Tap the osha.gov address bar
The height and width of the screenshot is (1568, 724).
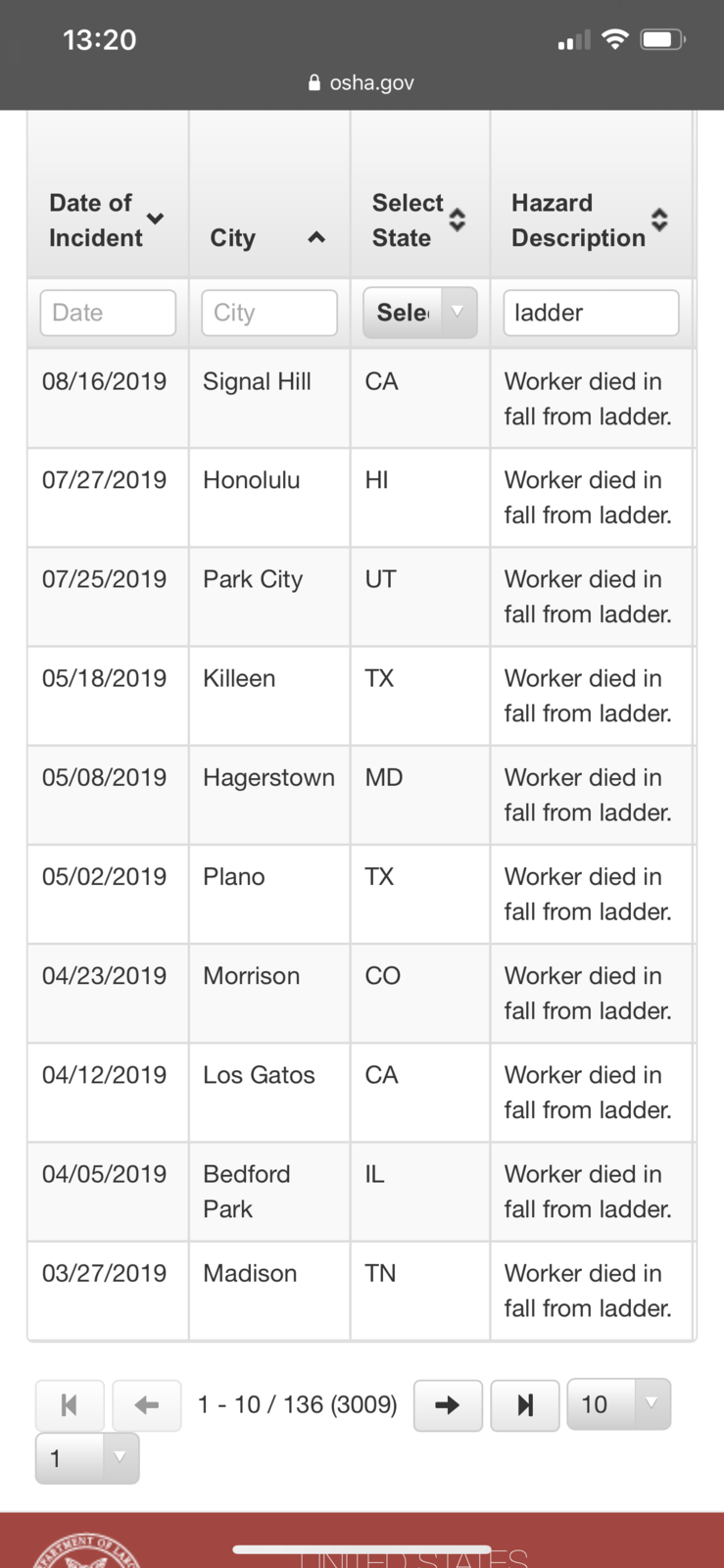click(x=362, y=82)
